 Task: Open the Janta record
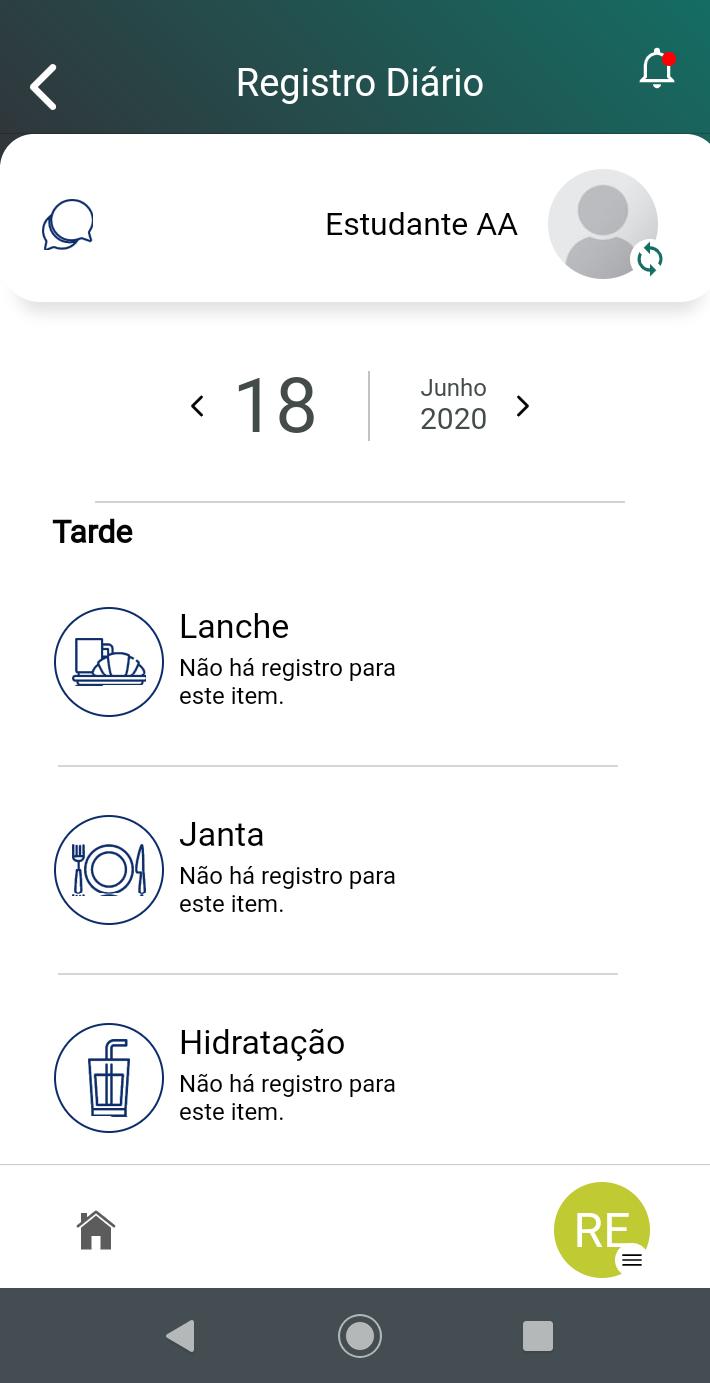[338, 870]
